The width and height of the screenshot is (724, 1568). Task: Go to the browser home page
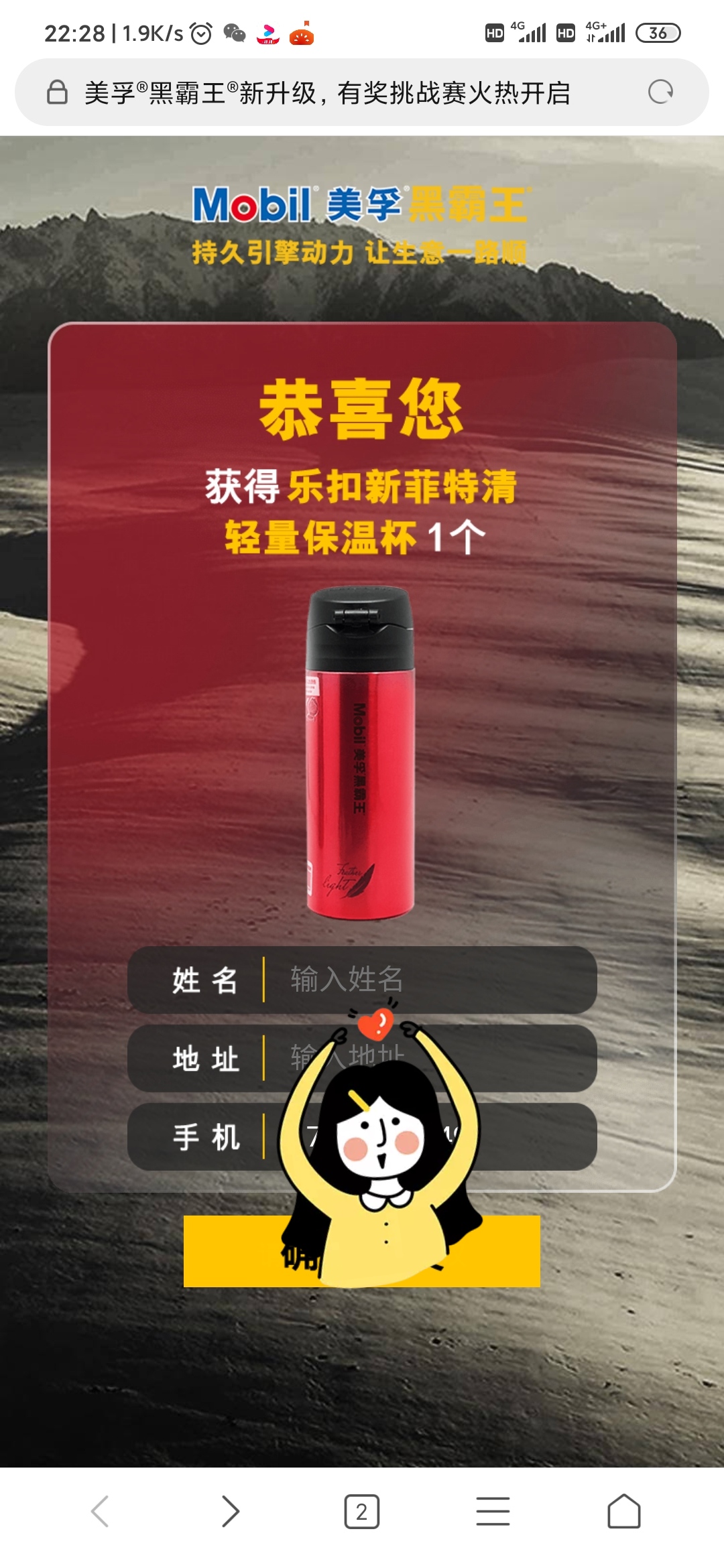pos(623,1512)
